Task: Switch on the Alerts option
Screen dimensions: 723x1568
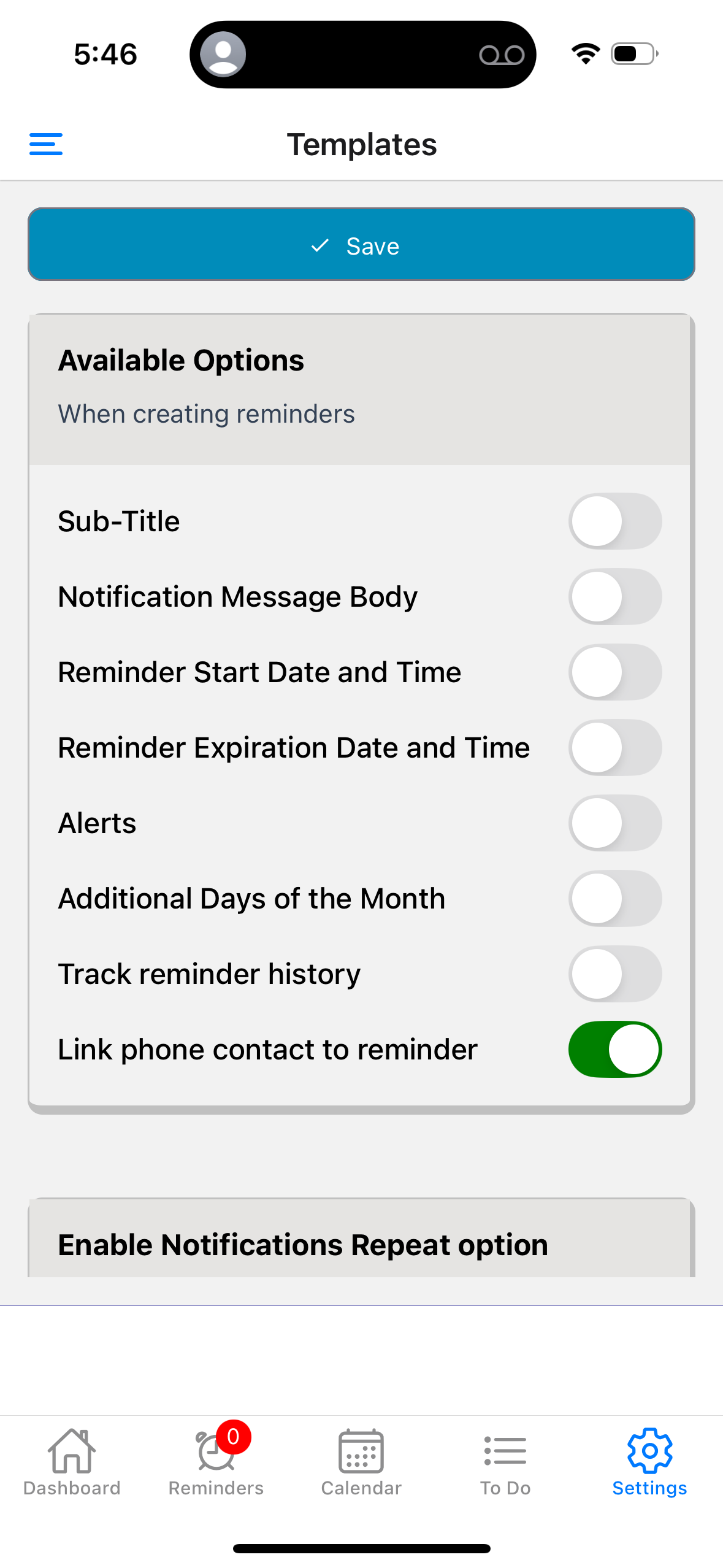Action: pos(614,823)
